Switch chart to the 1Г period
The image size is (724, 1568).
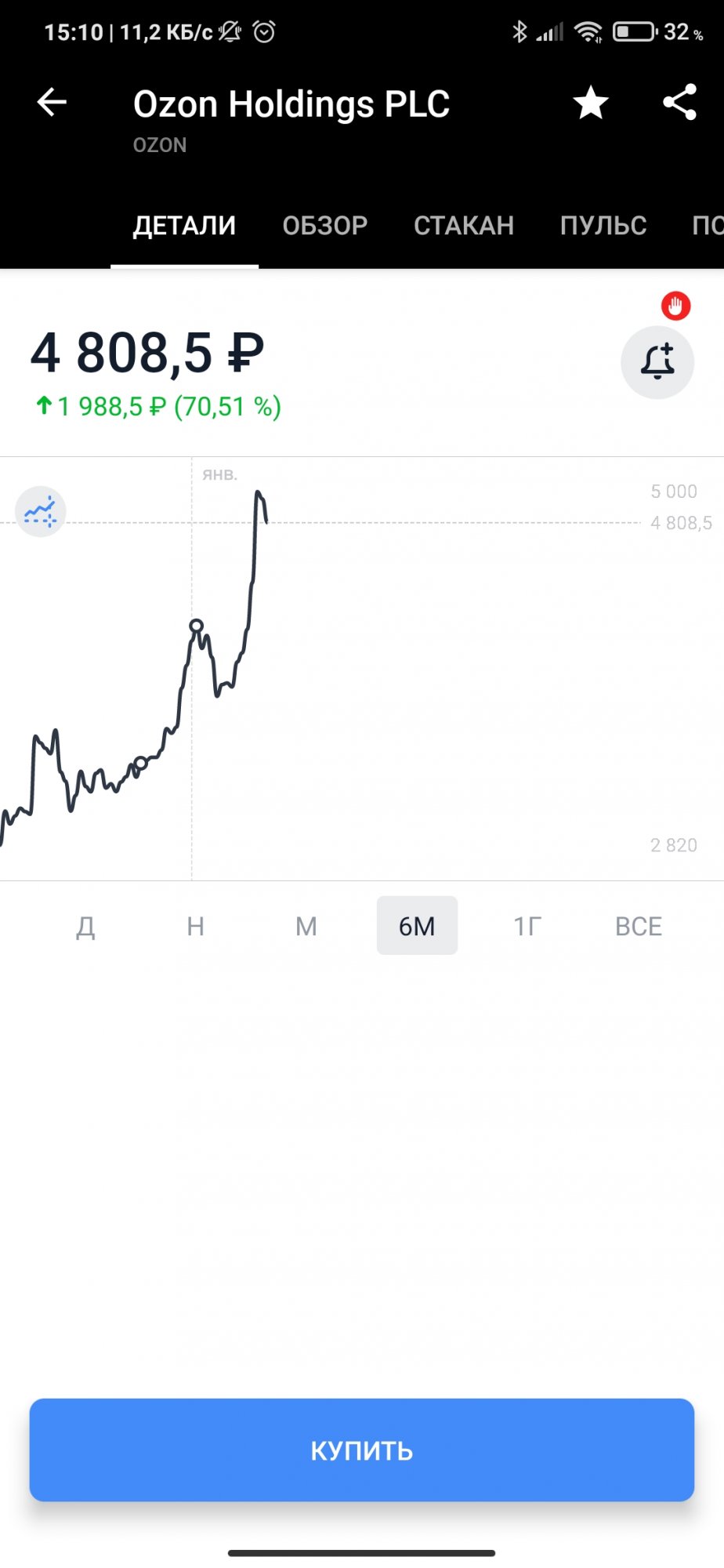[x=527, y=926]
